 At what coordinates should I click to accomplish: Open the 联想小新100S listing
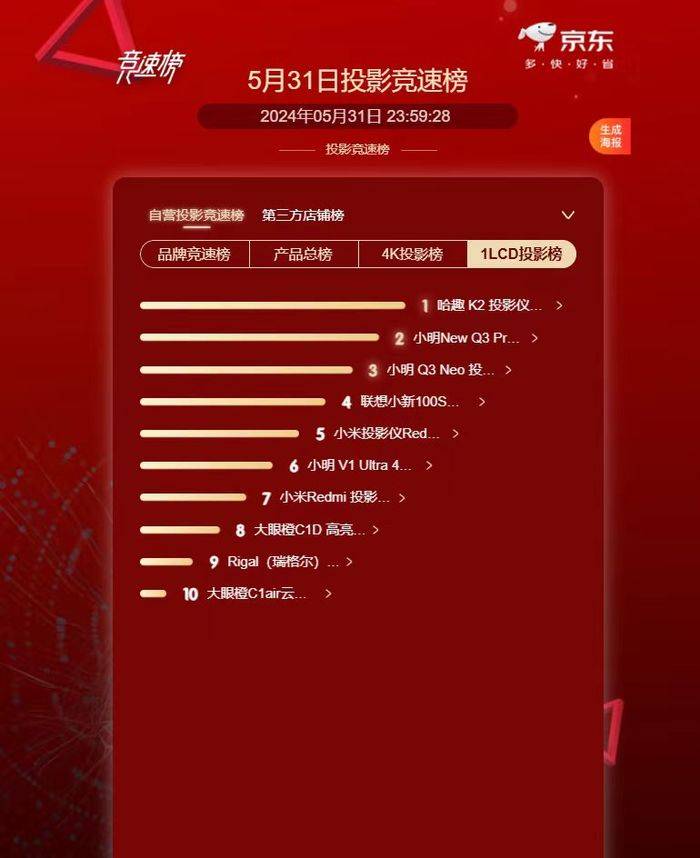pyautogui.click(x=411, y=402)
